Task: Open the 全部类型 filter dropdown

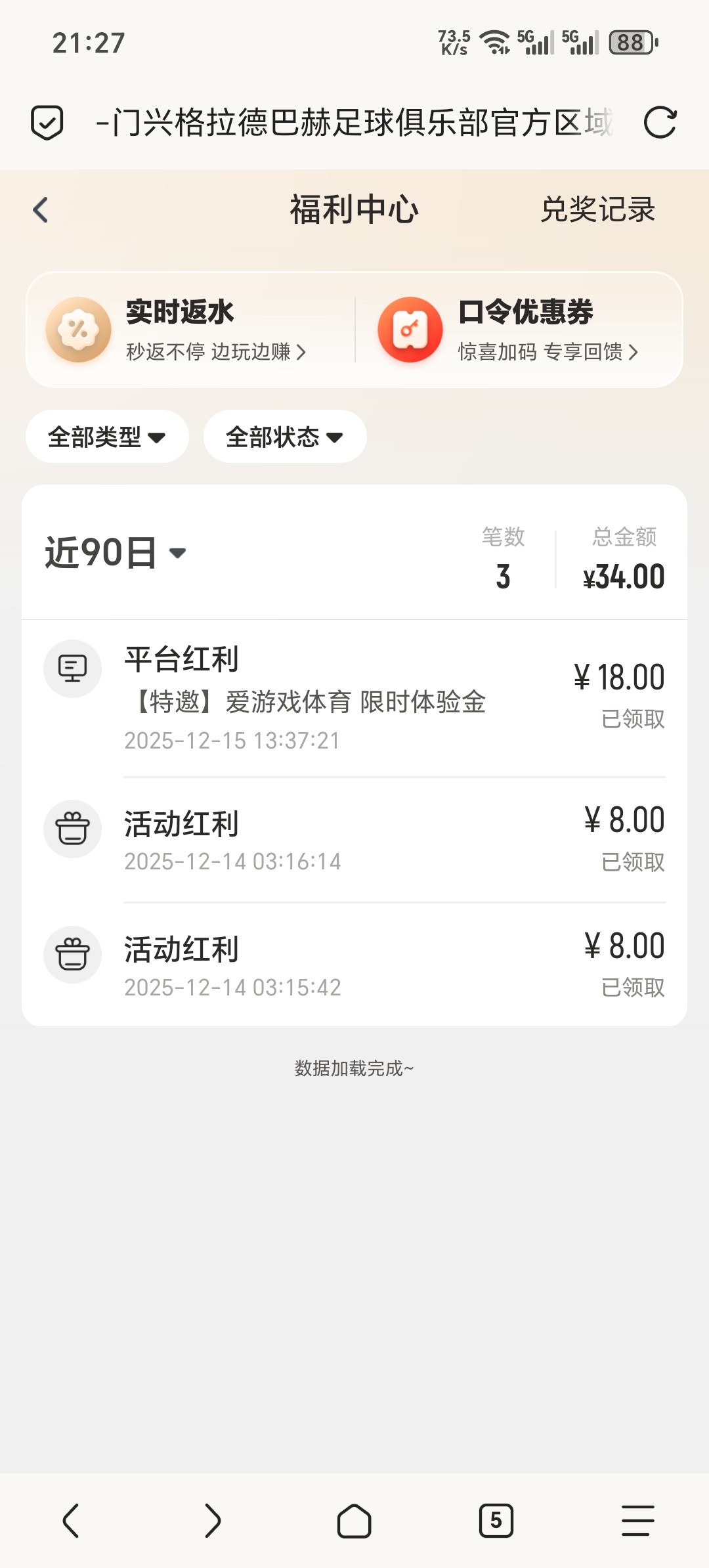Action: (x=106, y=435)
